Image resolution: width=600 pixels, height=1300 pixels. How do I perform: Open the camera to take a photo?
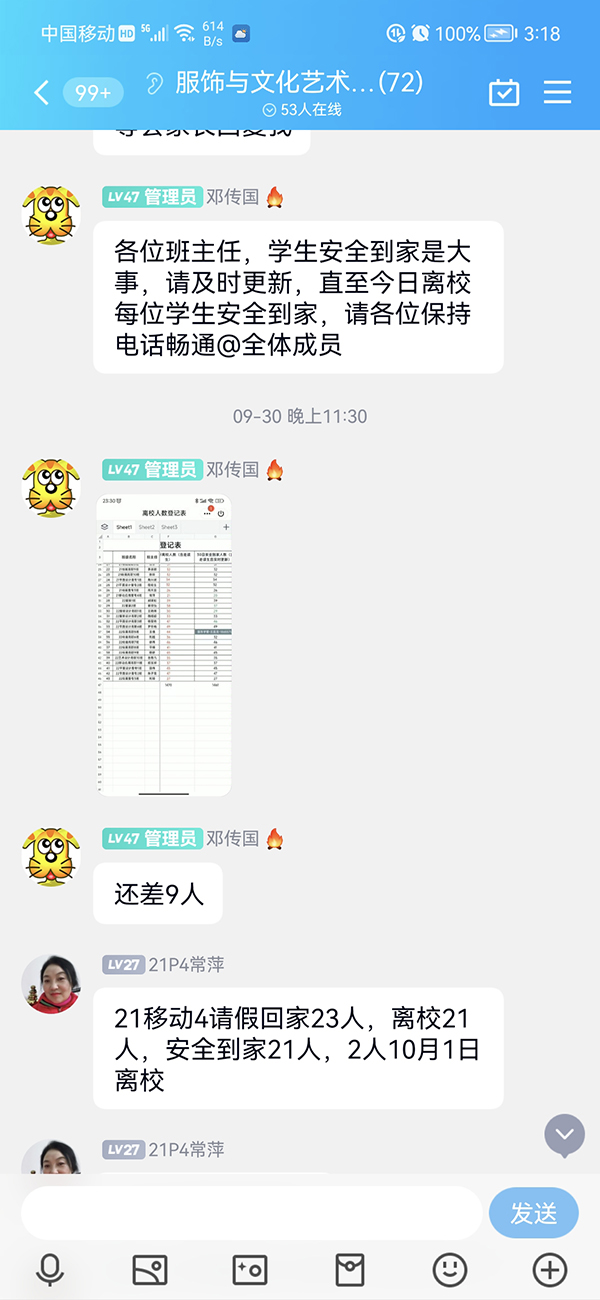coord(250,1270)
